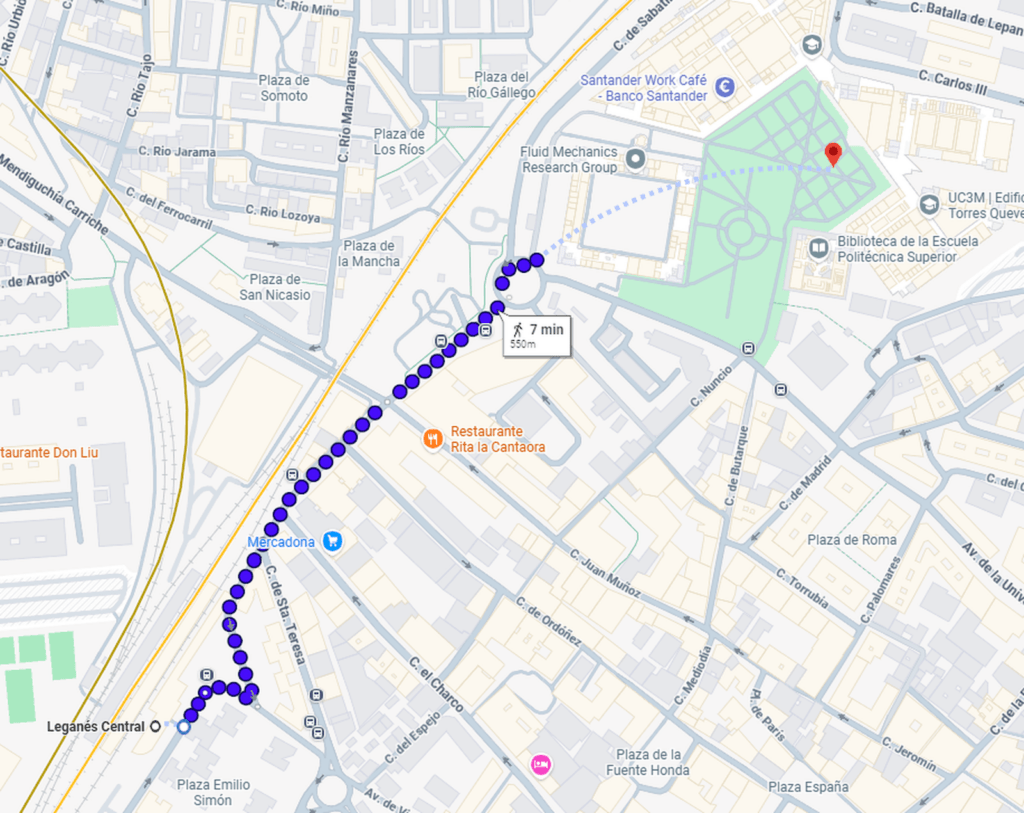Select the UC3M Edificio Torres Quevedo marker

coord(929,205)
